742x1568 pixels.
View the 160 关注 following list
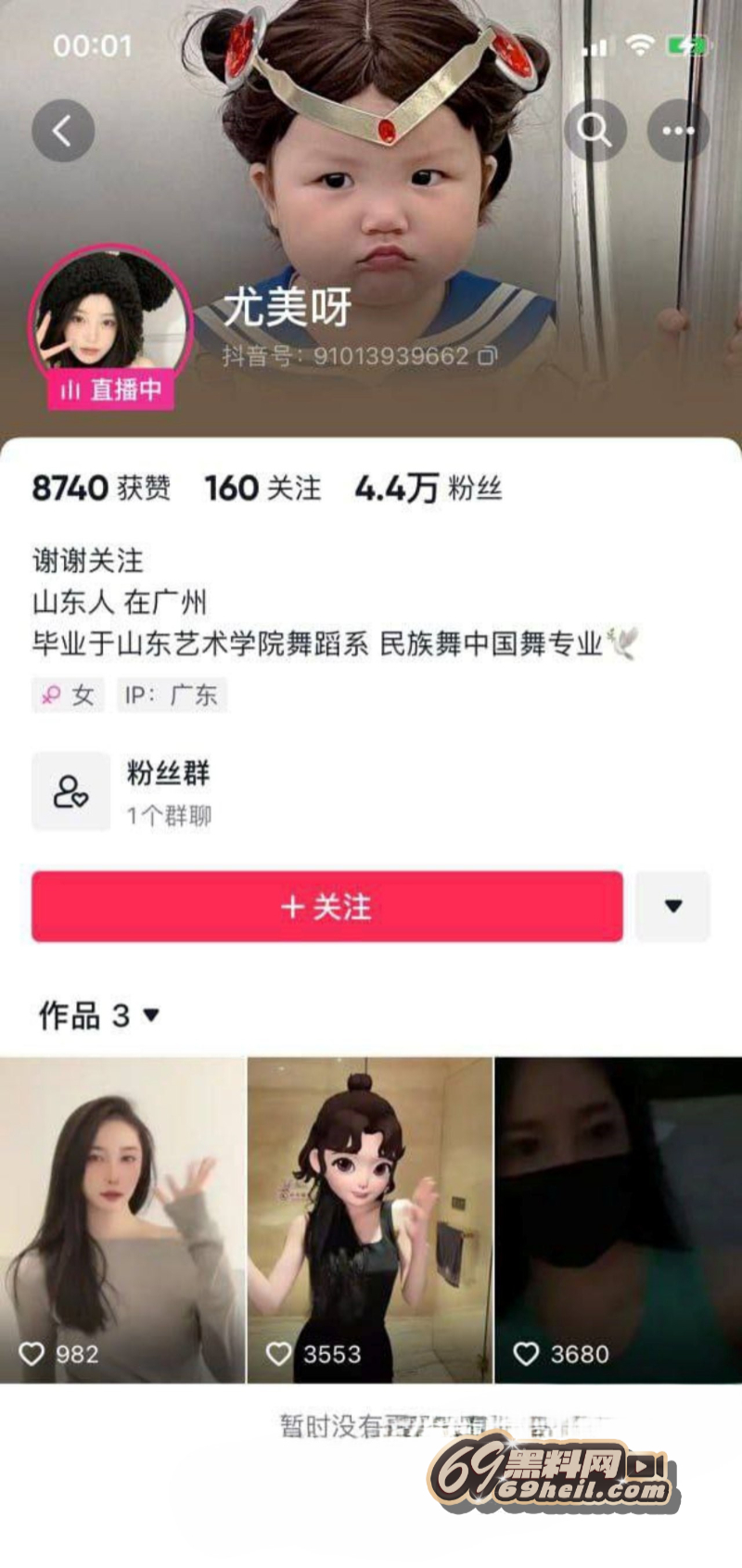point(262,488)
